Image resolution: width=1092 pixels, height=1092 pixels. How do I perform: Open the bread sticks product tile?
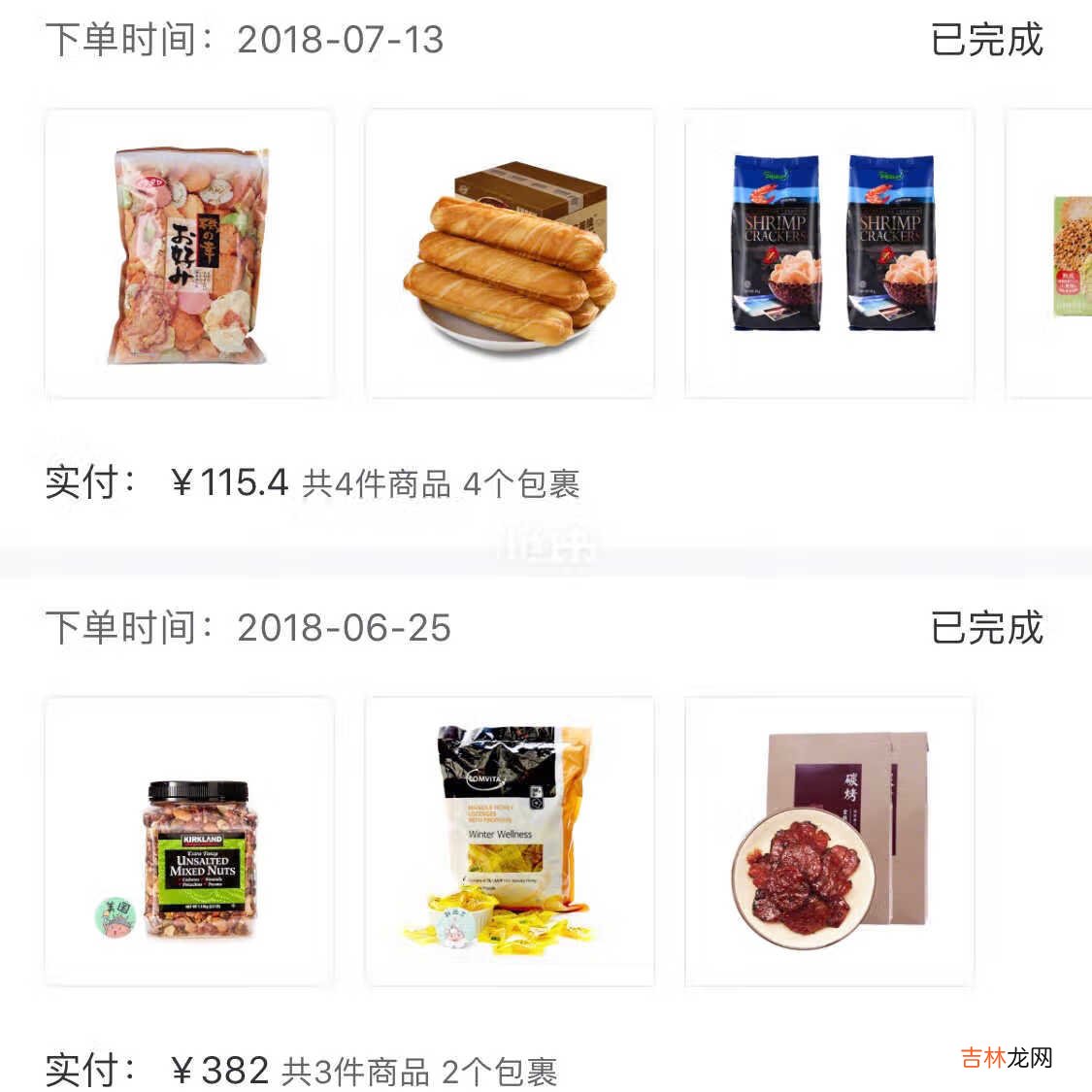(x=509, y=254)
